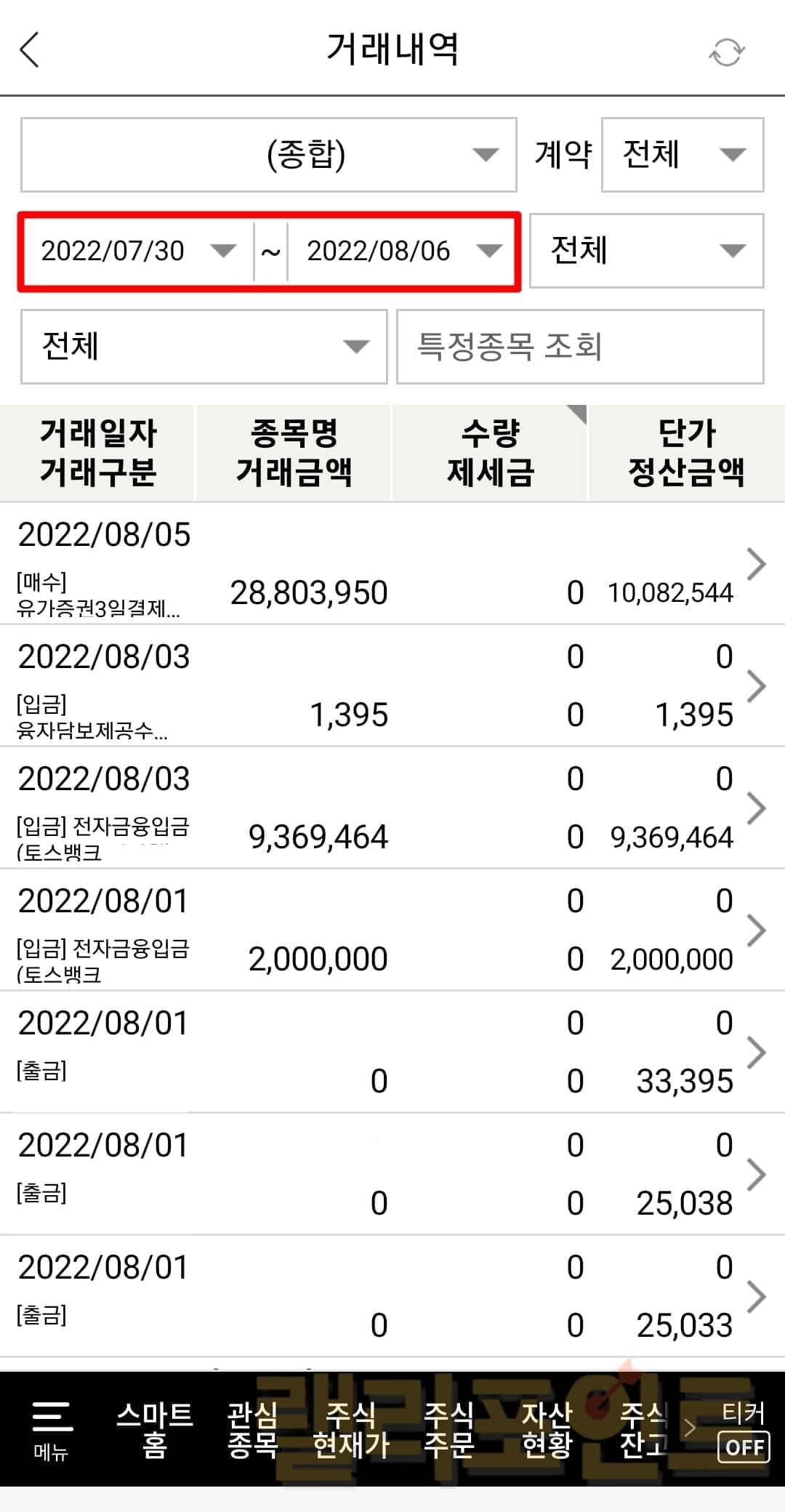Open the 계약 전체 dropdown

(x=682, y=155)
